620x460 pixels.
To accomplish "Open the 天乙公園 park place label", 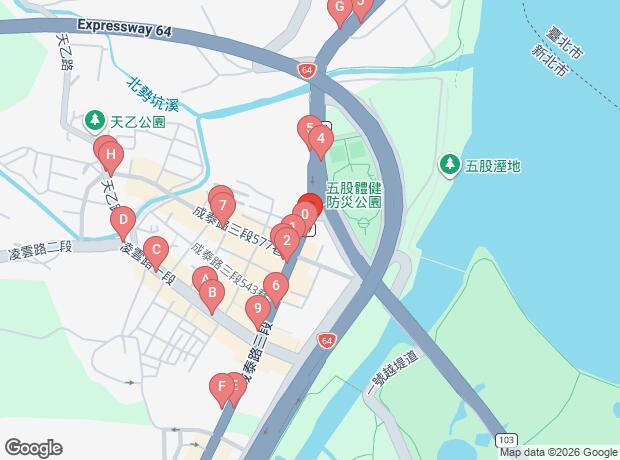I will tap(137, 121).
